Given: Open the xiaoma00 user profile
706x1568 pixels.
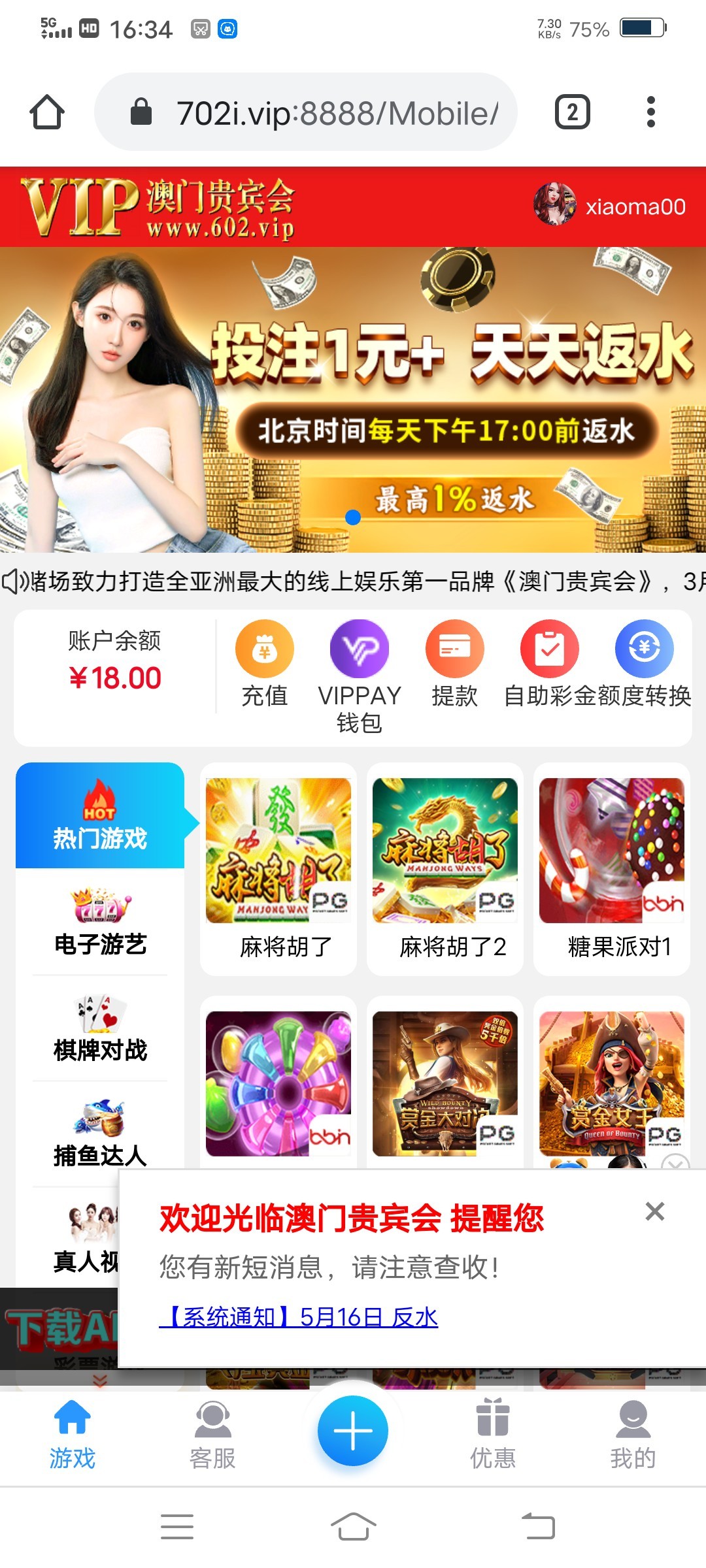Looking at the screenshot, I should 610,206.
